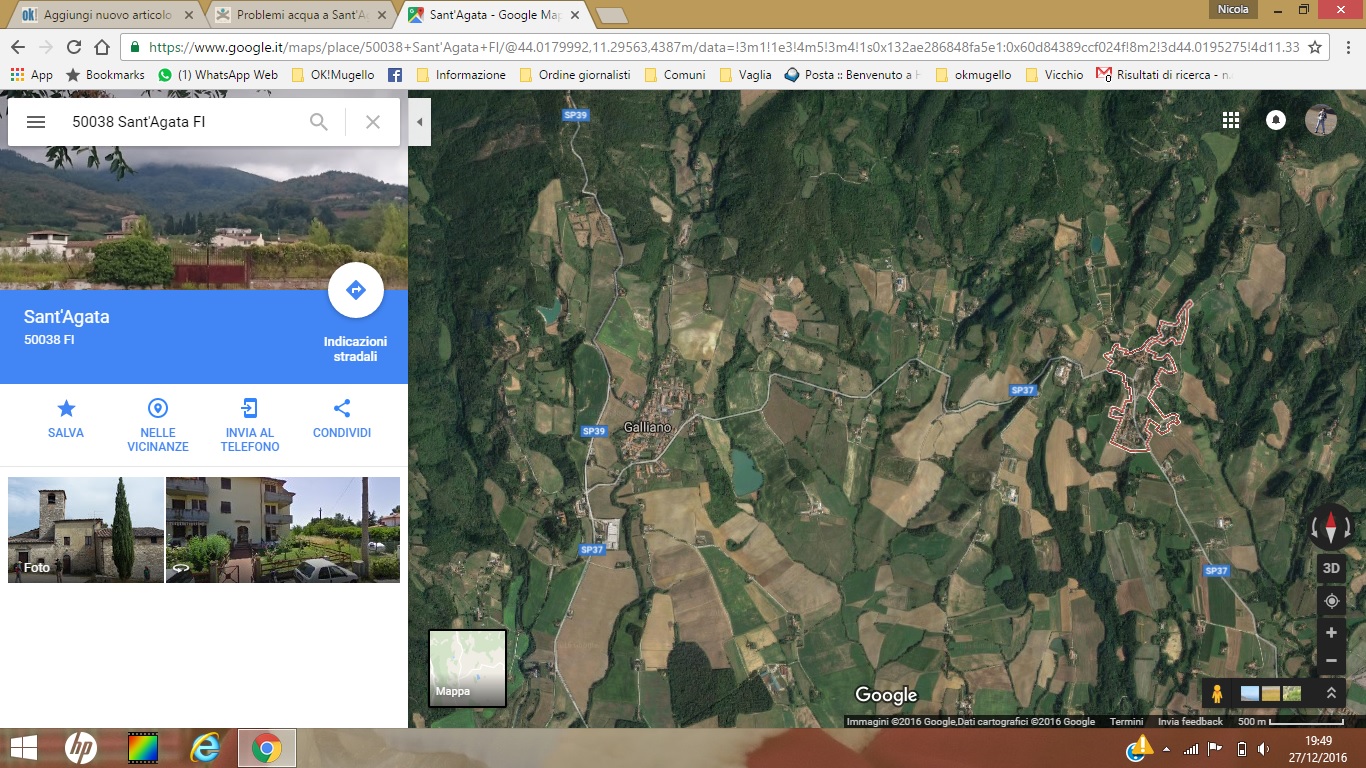Enable 3D view
The height and width of the screenshot is (768, 1366).
coord(1331,569)
